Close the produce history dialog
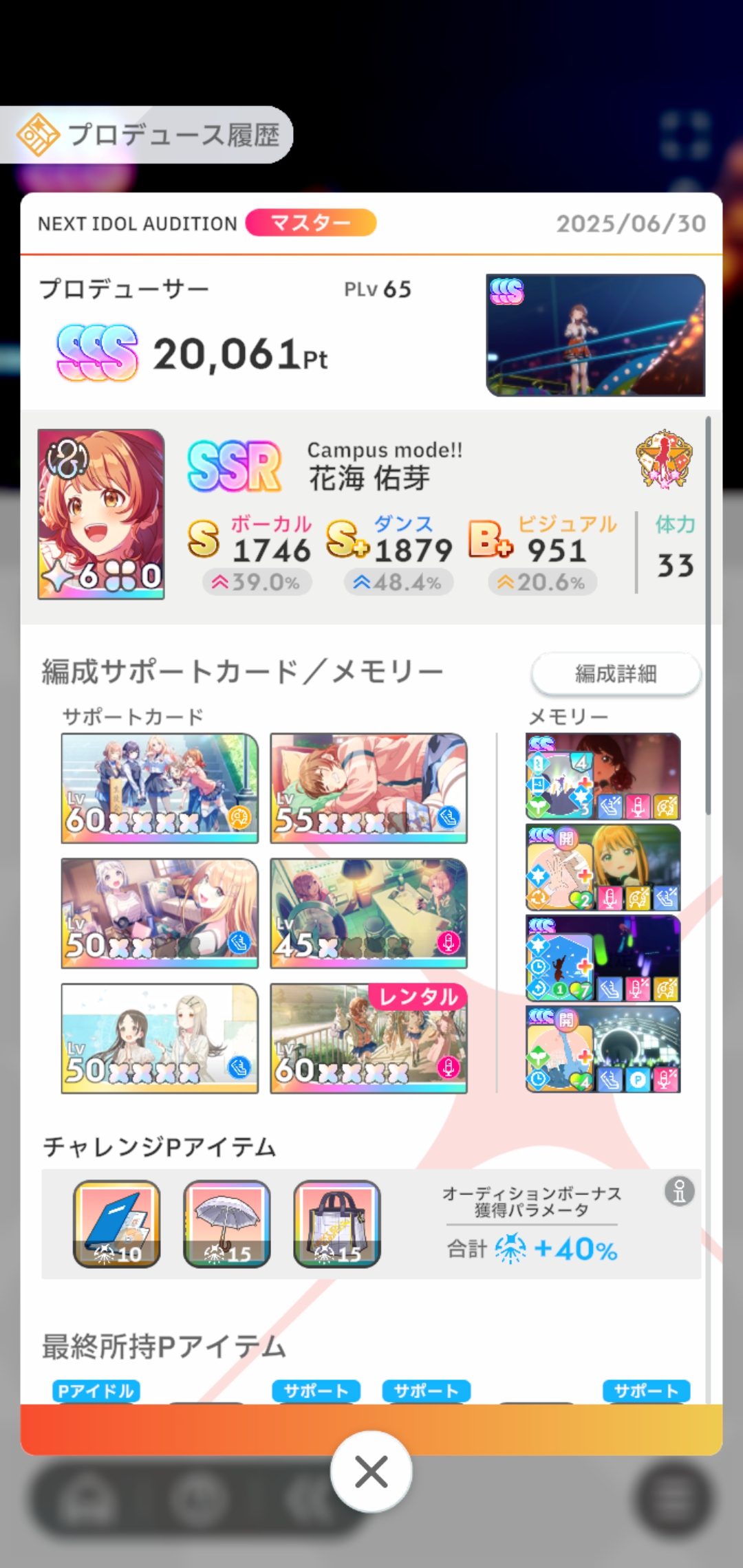 pyautogui.click(x=371, y=1472)
